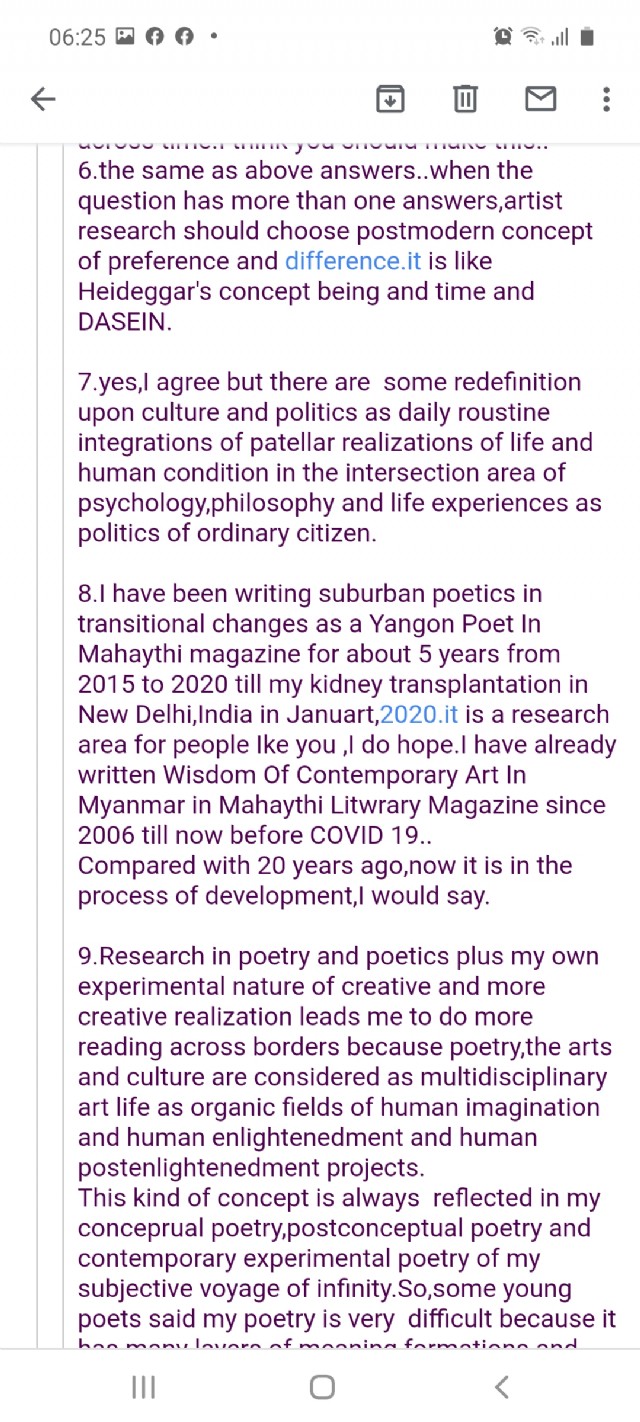Open recent apps from navigation bar
The width and height of the screenshot is (640, 1422).
coord(144,1386)
